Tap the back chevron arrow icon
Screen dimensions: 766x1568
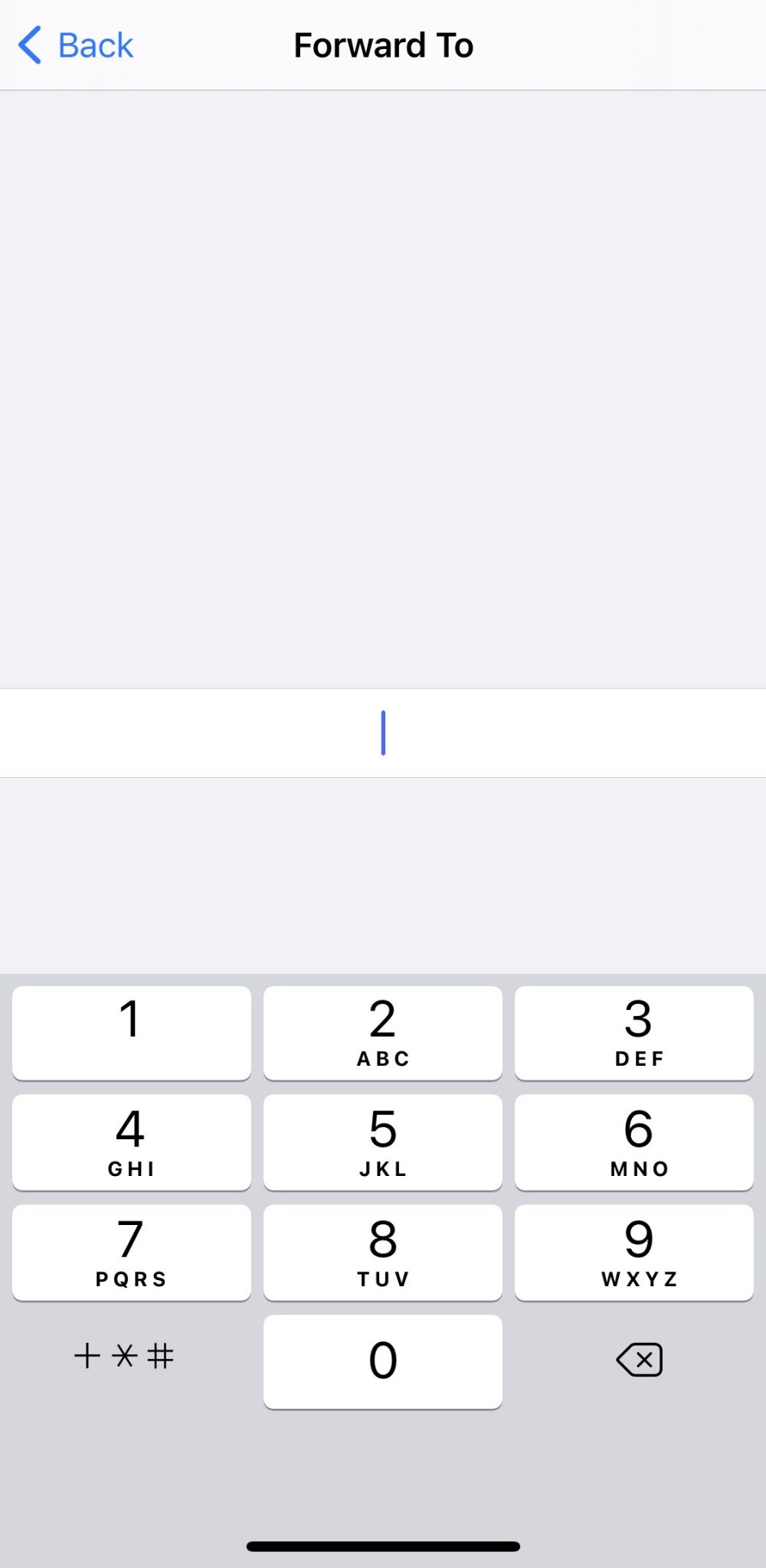[x=29, y=44]
